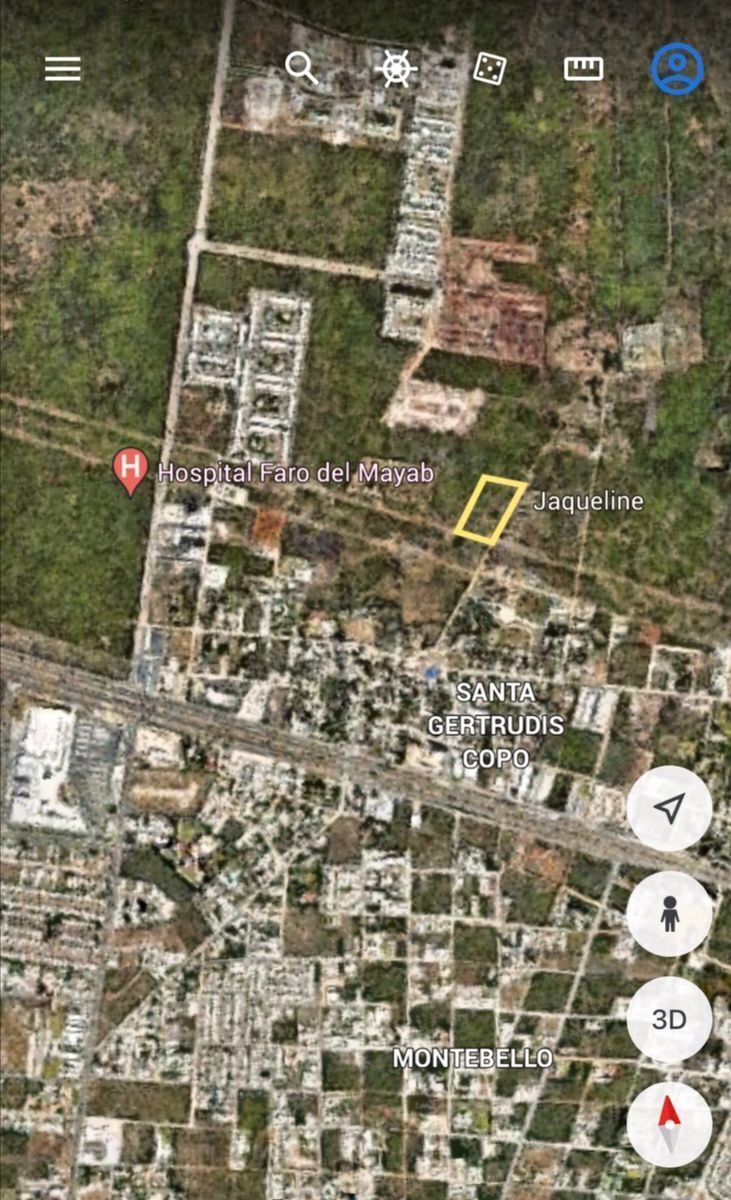Open Voyager ship wheel icon
Viewport: 731px width, 1200px height.
pos(396,69)
